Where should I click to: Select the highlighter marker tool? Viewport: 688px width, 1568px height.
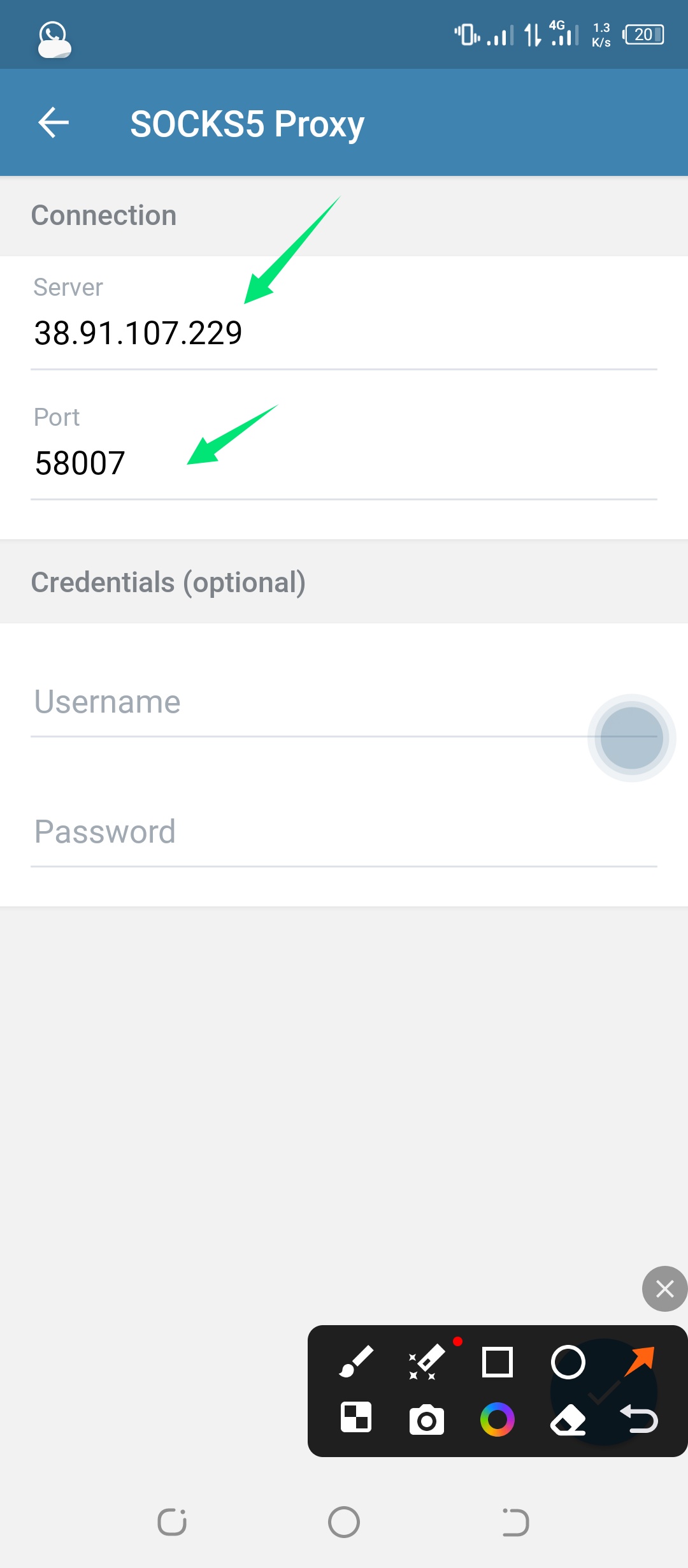(427, 1361)
